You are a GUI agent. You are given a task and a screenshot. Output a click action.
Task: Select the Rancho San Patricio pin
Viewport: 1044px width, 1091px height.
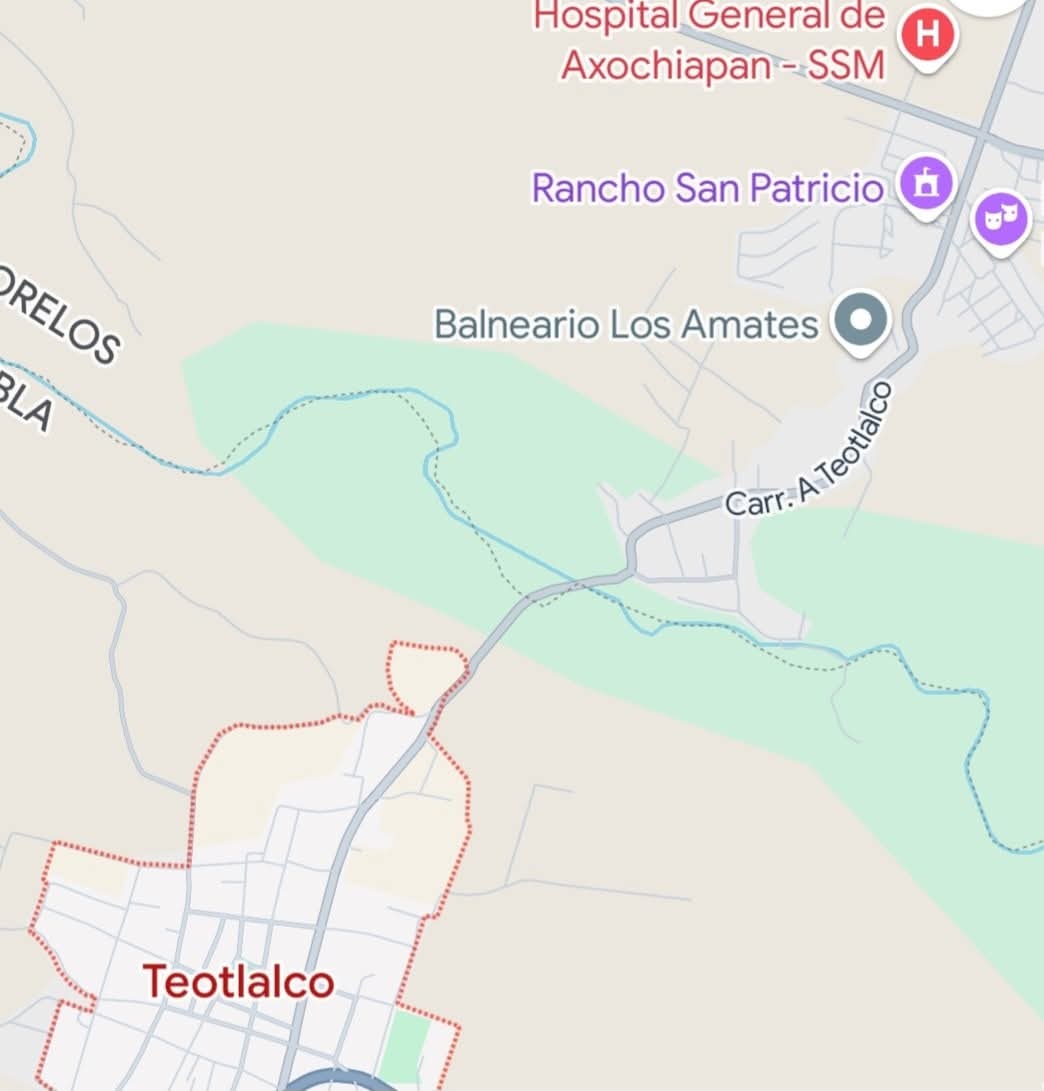tap(926, 183)
